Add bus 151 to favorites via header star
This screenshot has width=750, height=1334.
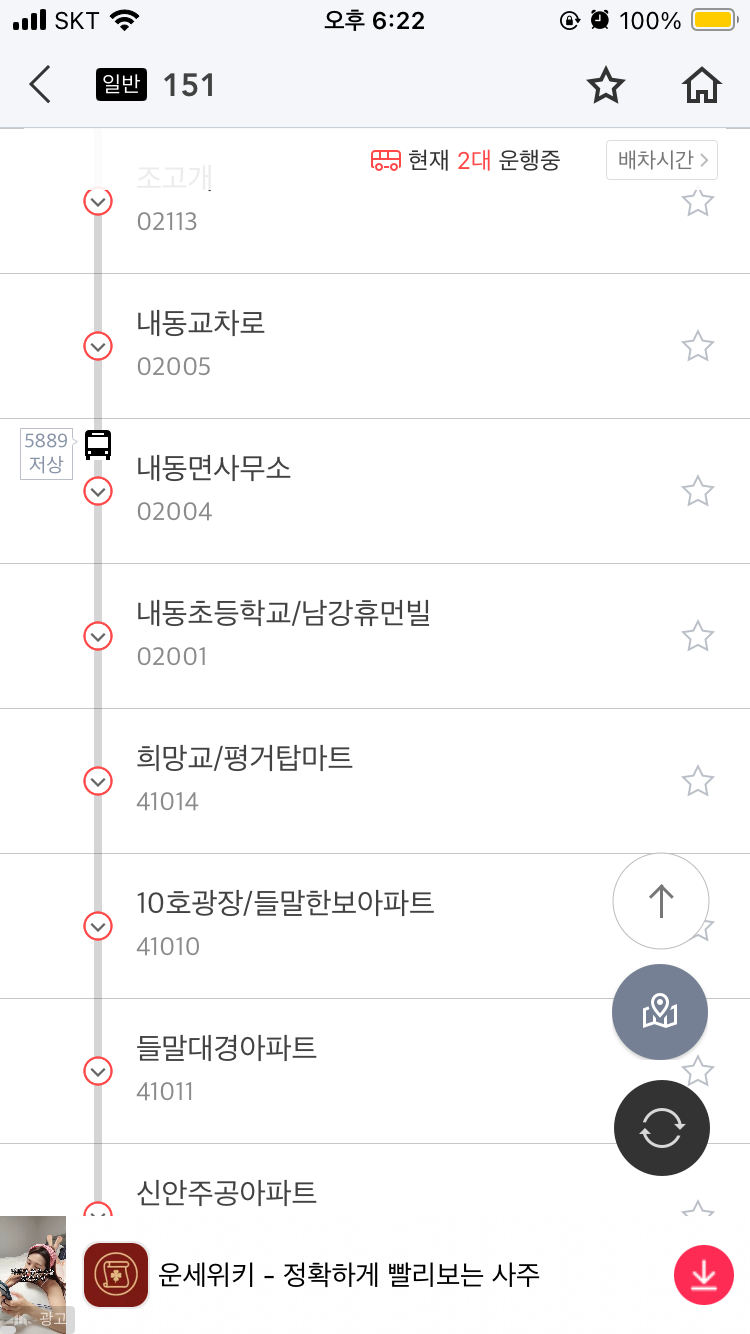tap(605, 86)
